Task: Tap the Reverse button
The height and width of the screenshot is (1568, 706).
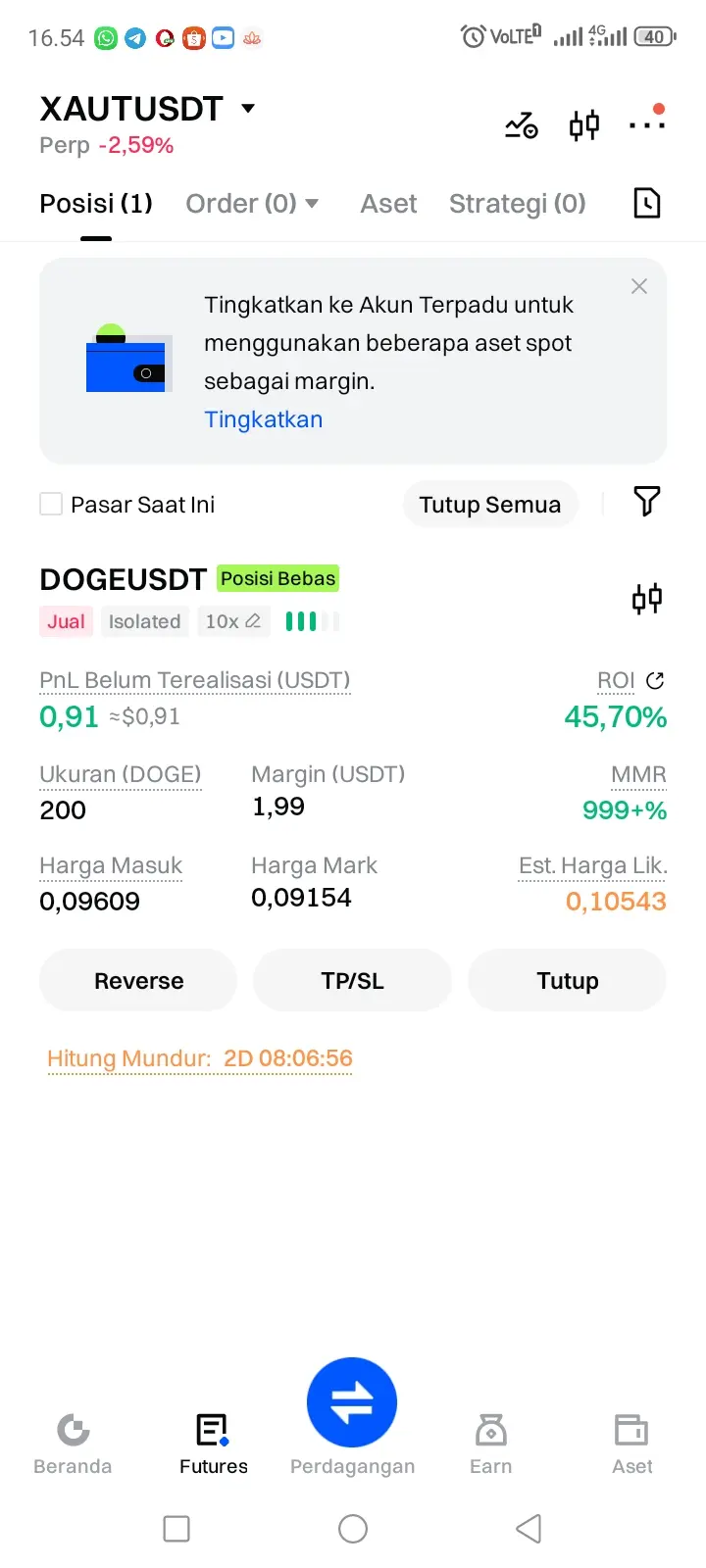Action: (x=138, y=980)
